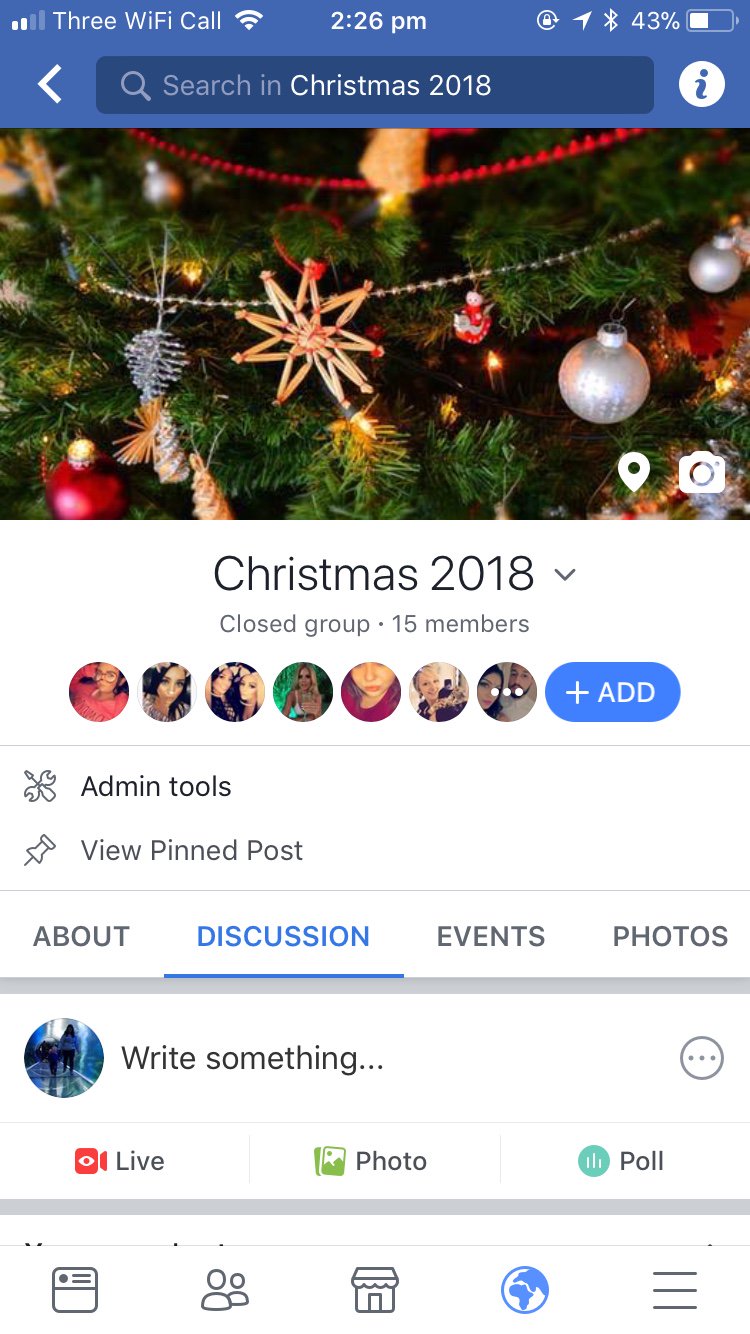View more members via the three-dot avatar
Image resolution: width=750 pixels, height=1334 pixels.
click(x=507, y=692)
